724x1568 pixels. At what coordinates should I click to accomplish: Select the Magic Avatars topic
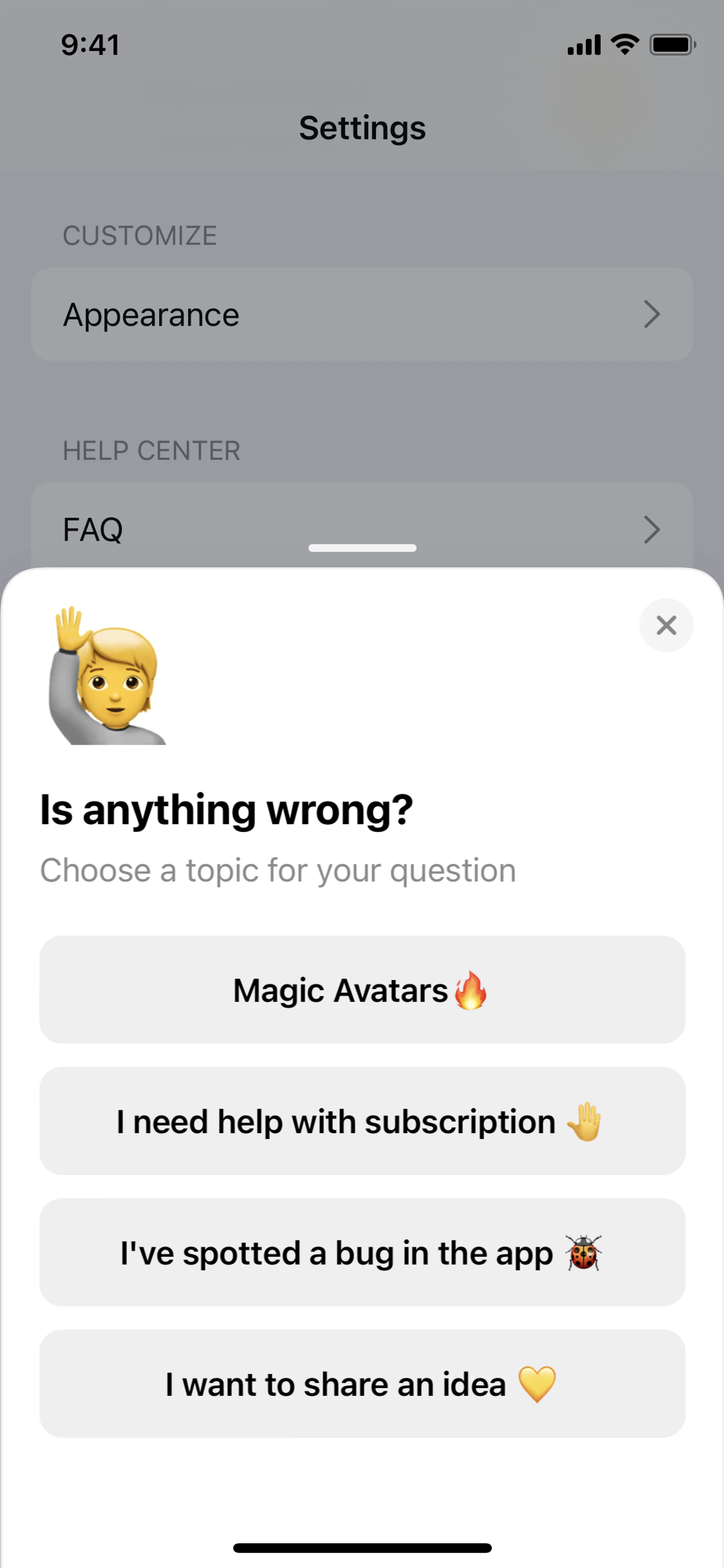(362, 990)
